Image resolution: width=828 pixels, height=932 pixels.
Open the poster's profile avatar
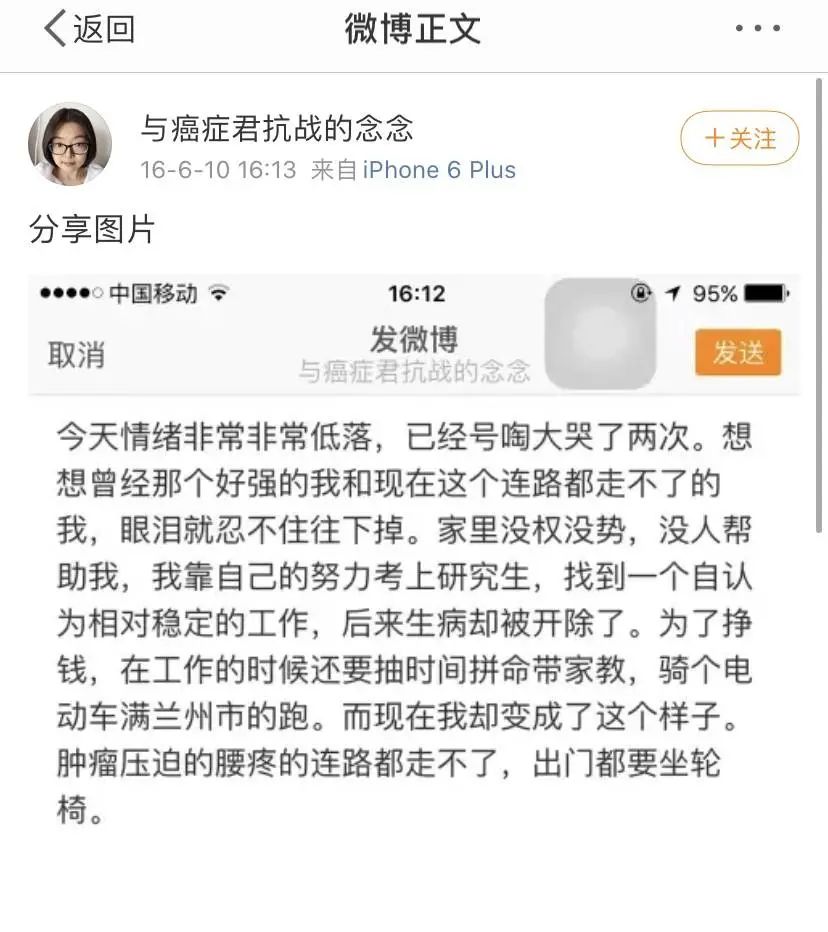[x=69, y=144]
